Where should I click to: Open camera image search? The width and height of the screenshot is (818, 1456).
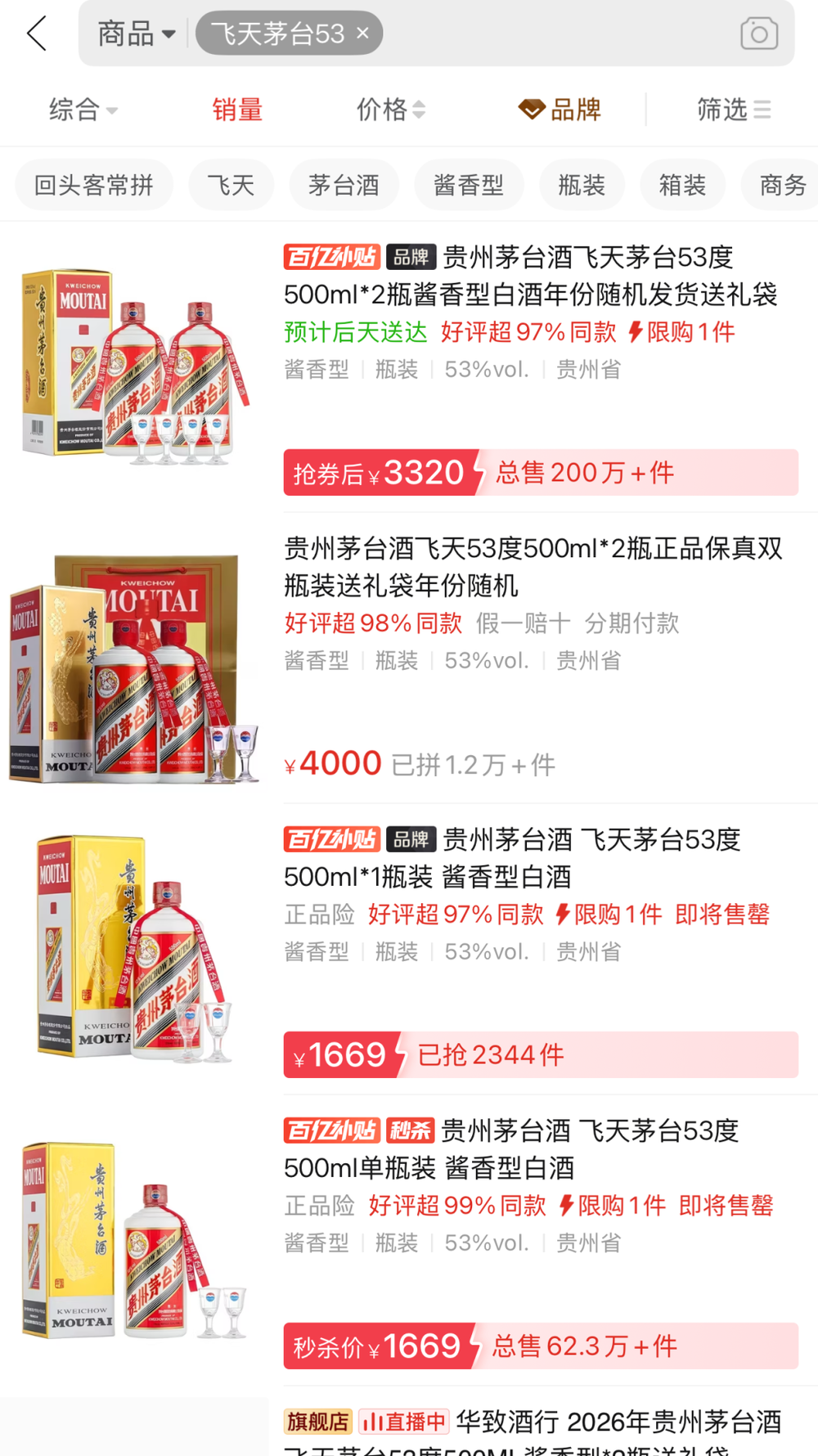click(758, 34)
